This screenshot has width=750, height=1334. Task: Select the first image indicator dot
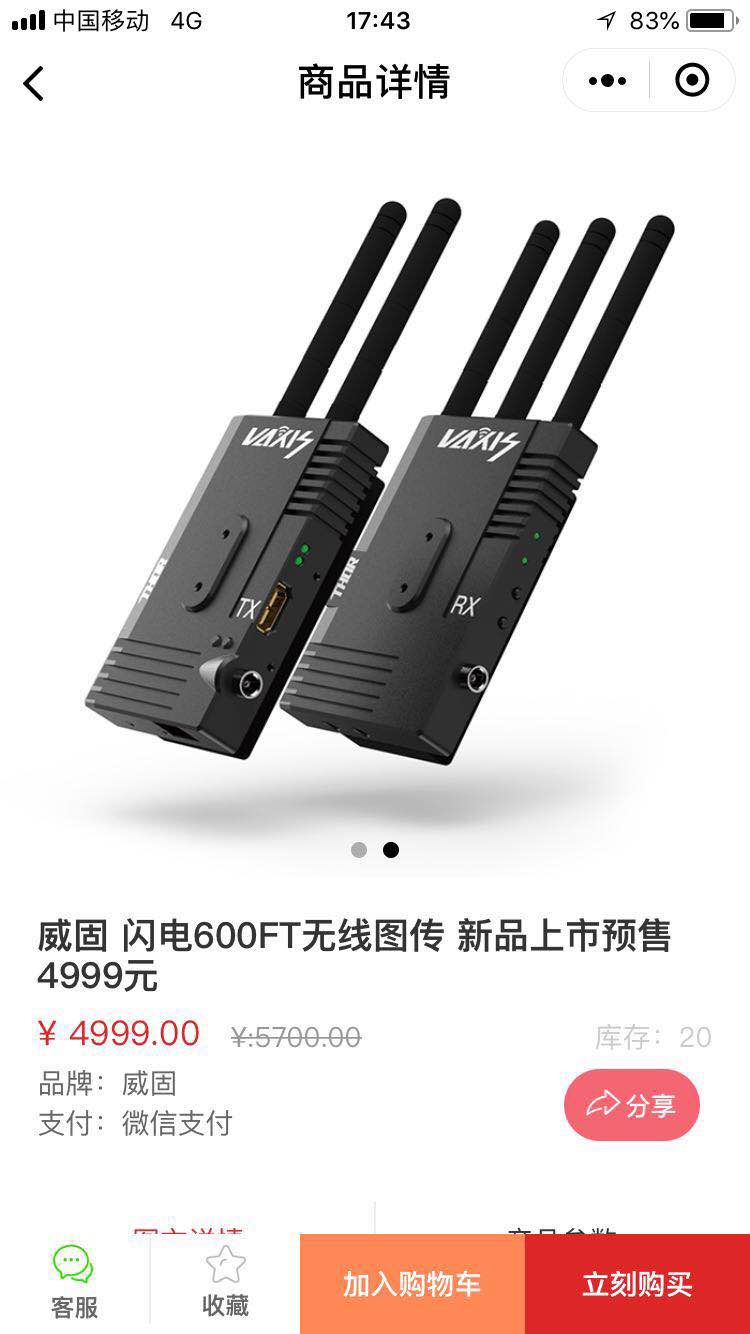tap(359, 850)
